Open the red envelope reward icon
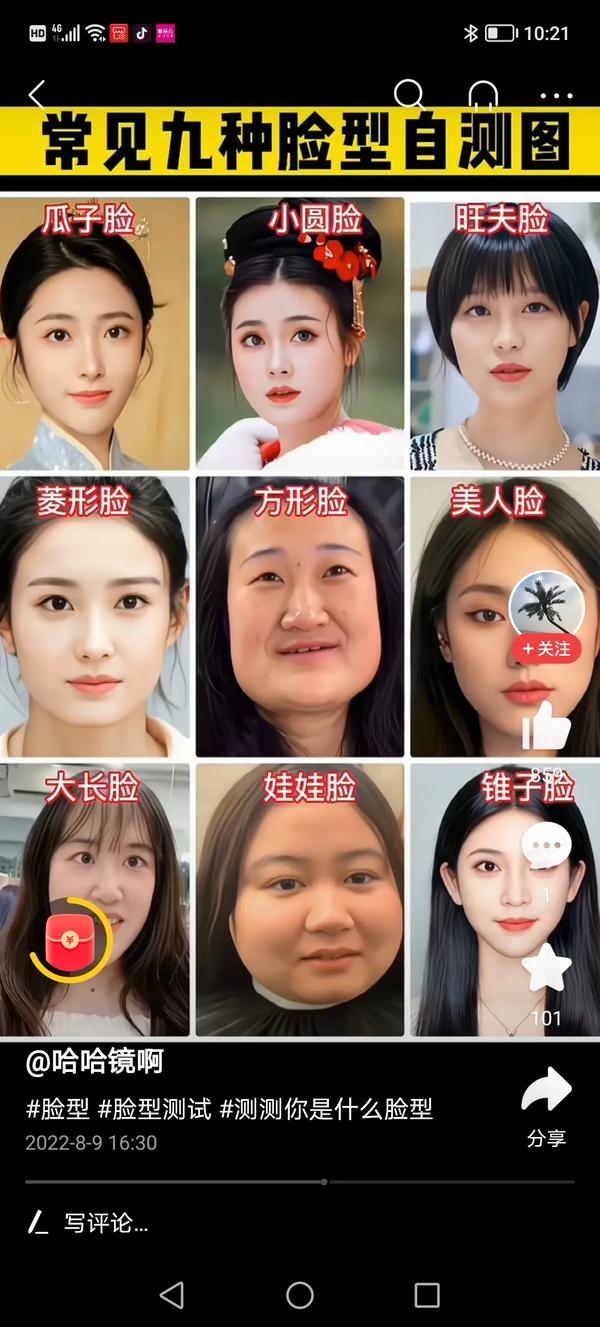 tap(70, 939)
